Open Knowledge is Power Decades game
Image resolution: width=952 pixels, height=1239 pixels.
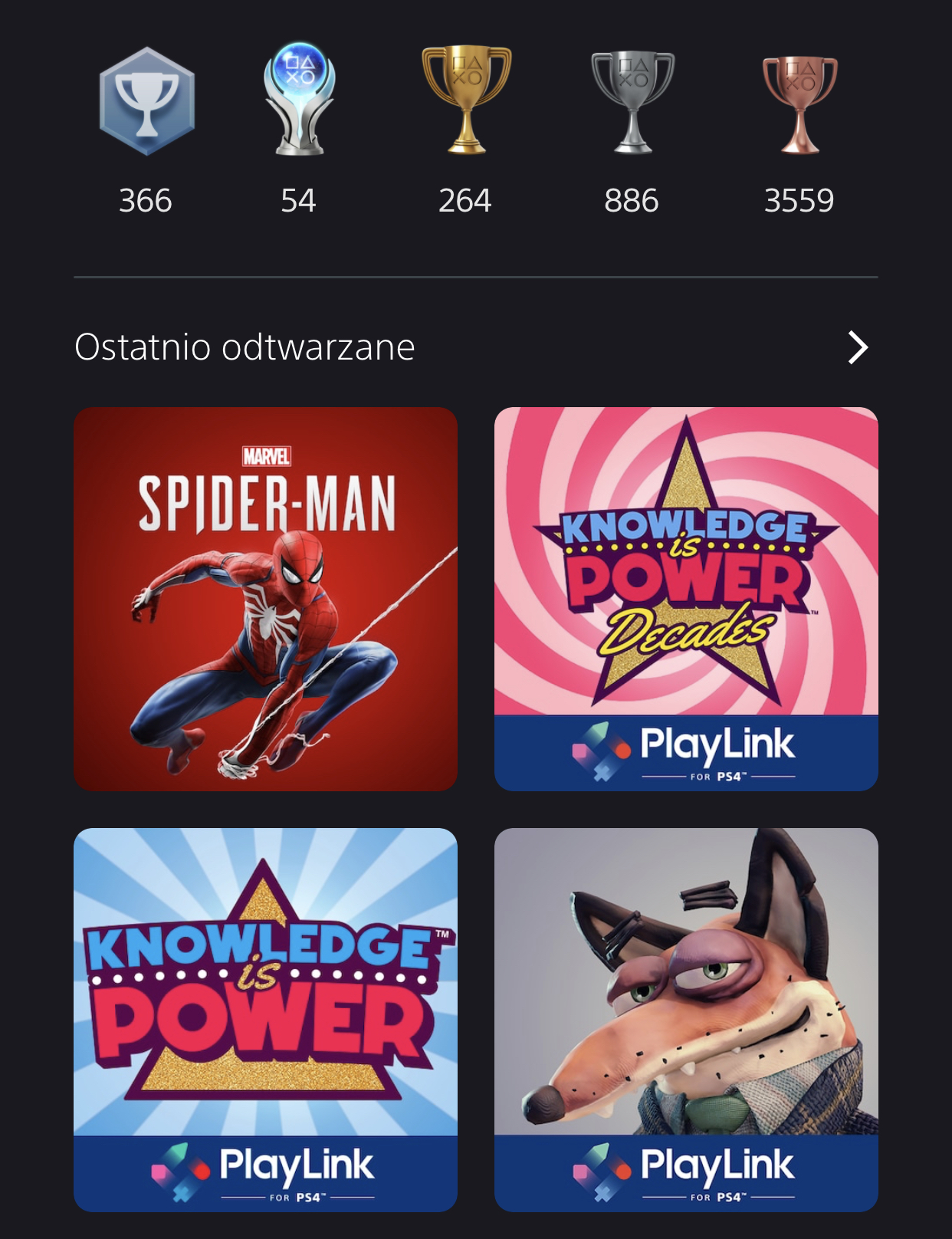[x=686, y=599]
